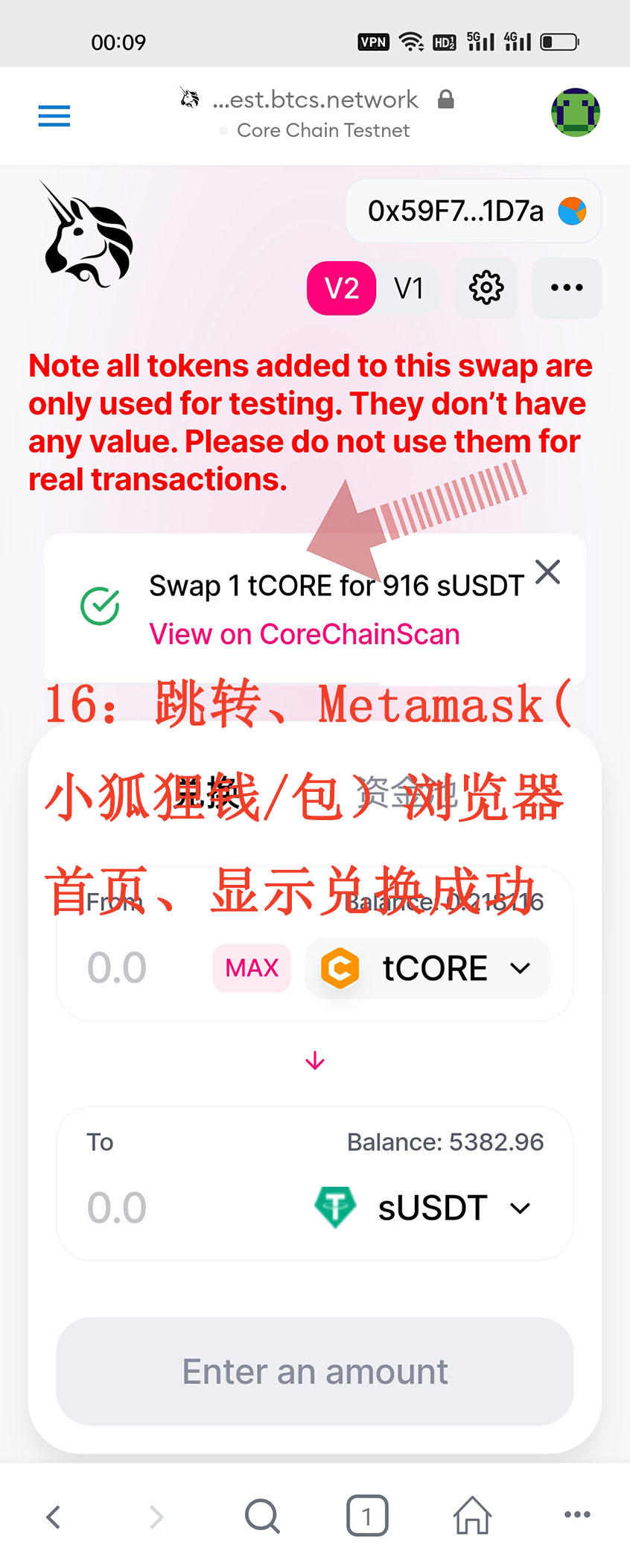Screen dimensions: 630x1568
Task: Select the V2 version
Action: click(x=342, y=288)
